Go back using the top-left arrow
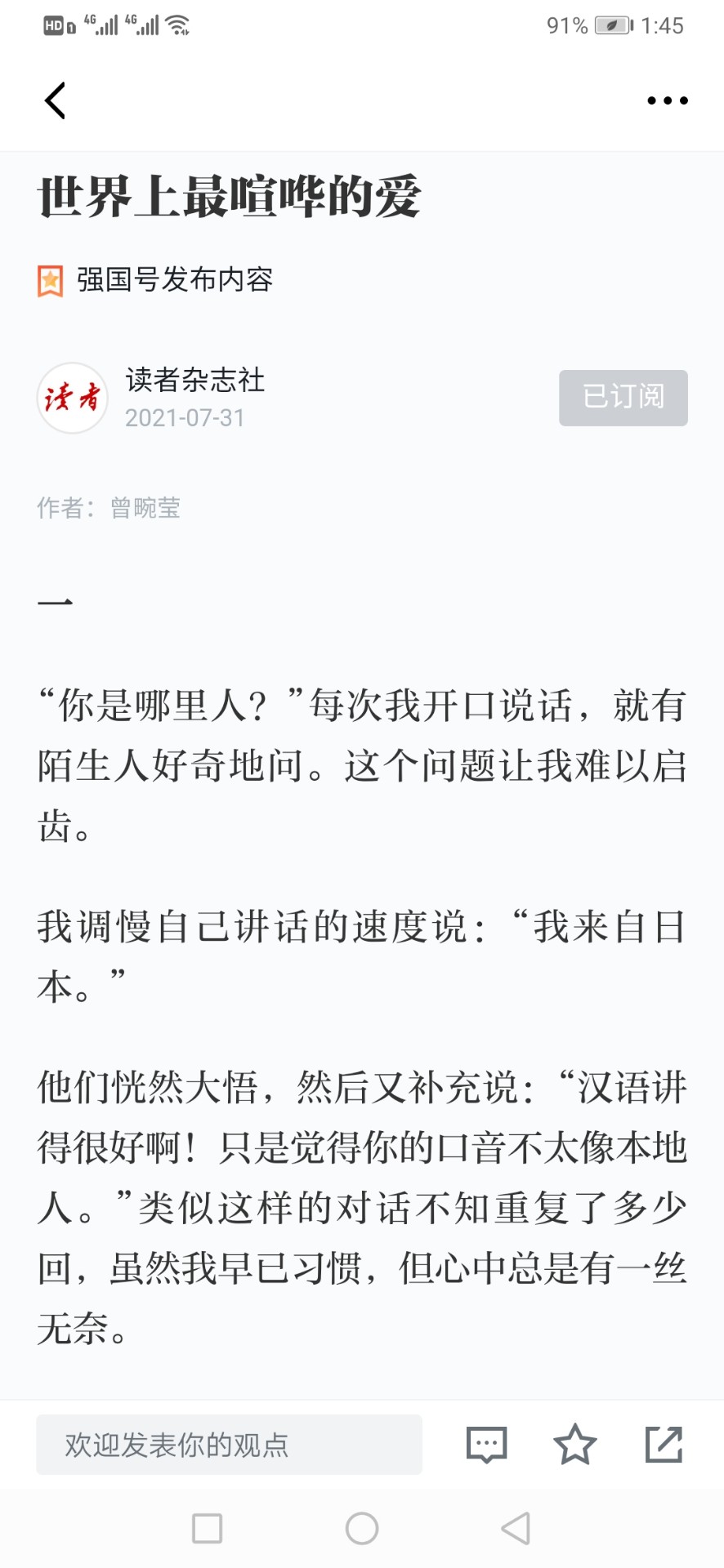The image size is (724, 1568). click(x=55, y=100)
